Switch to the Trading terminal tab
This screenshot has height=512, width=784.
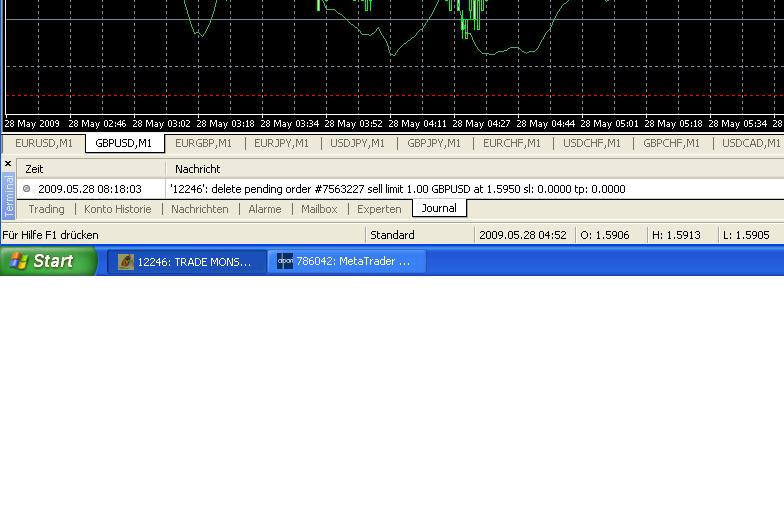(46, 209)
